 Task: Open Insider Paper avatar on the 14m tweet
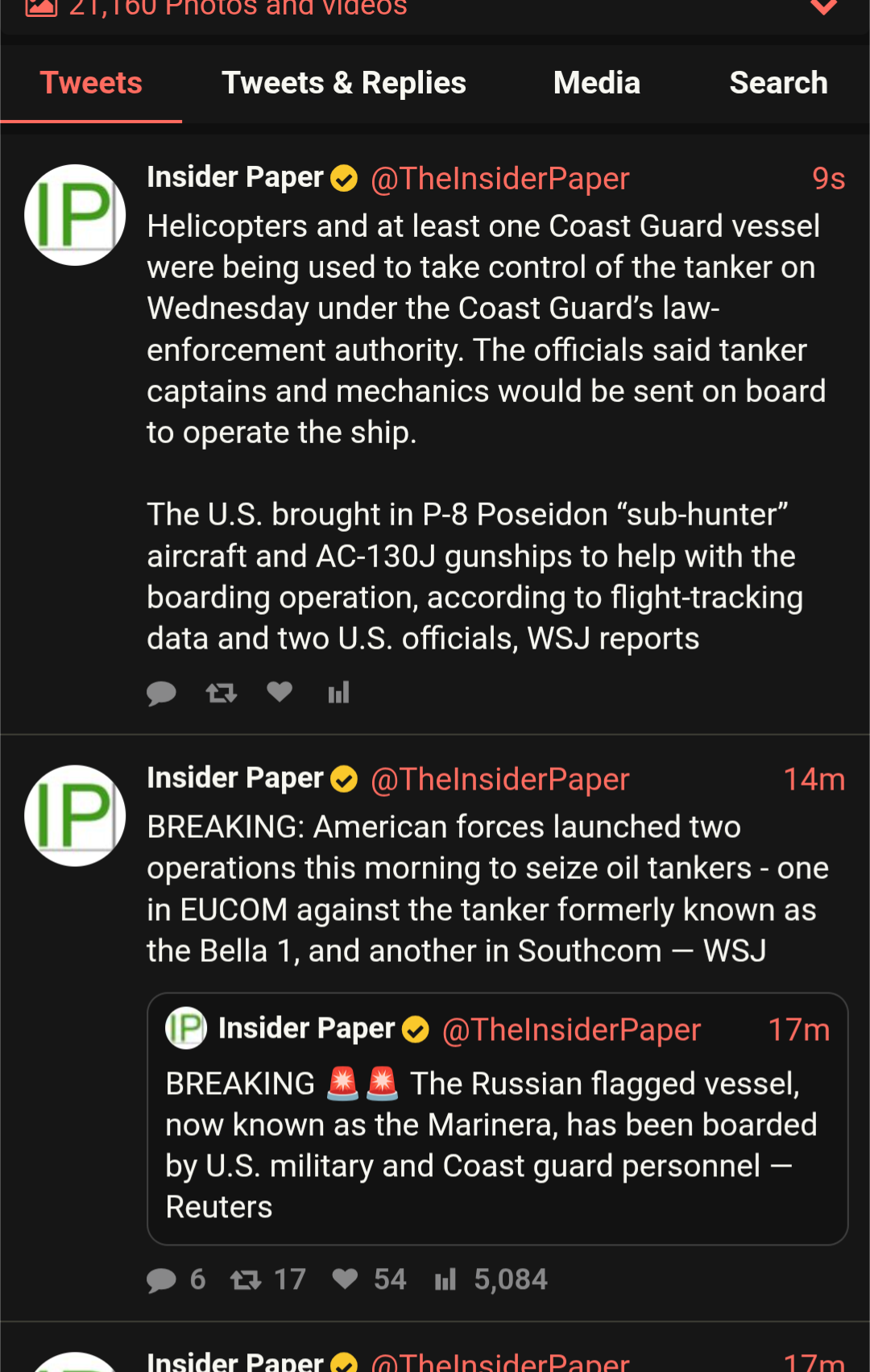pyautogui.click(x=75, y=815)
